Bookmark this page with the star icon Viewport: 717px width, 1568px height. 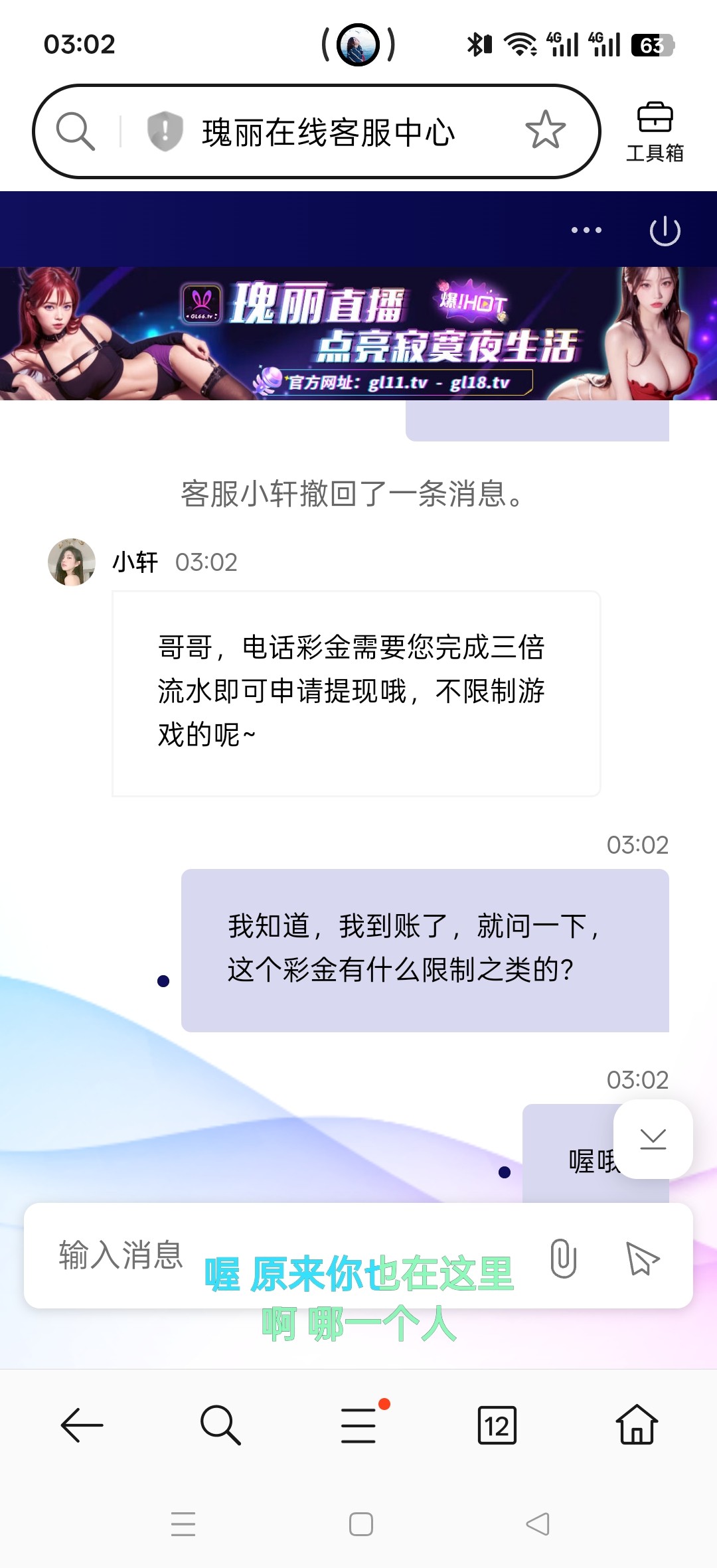[x=545, y=130]
